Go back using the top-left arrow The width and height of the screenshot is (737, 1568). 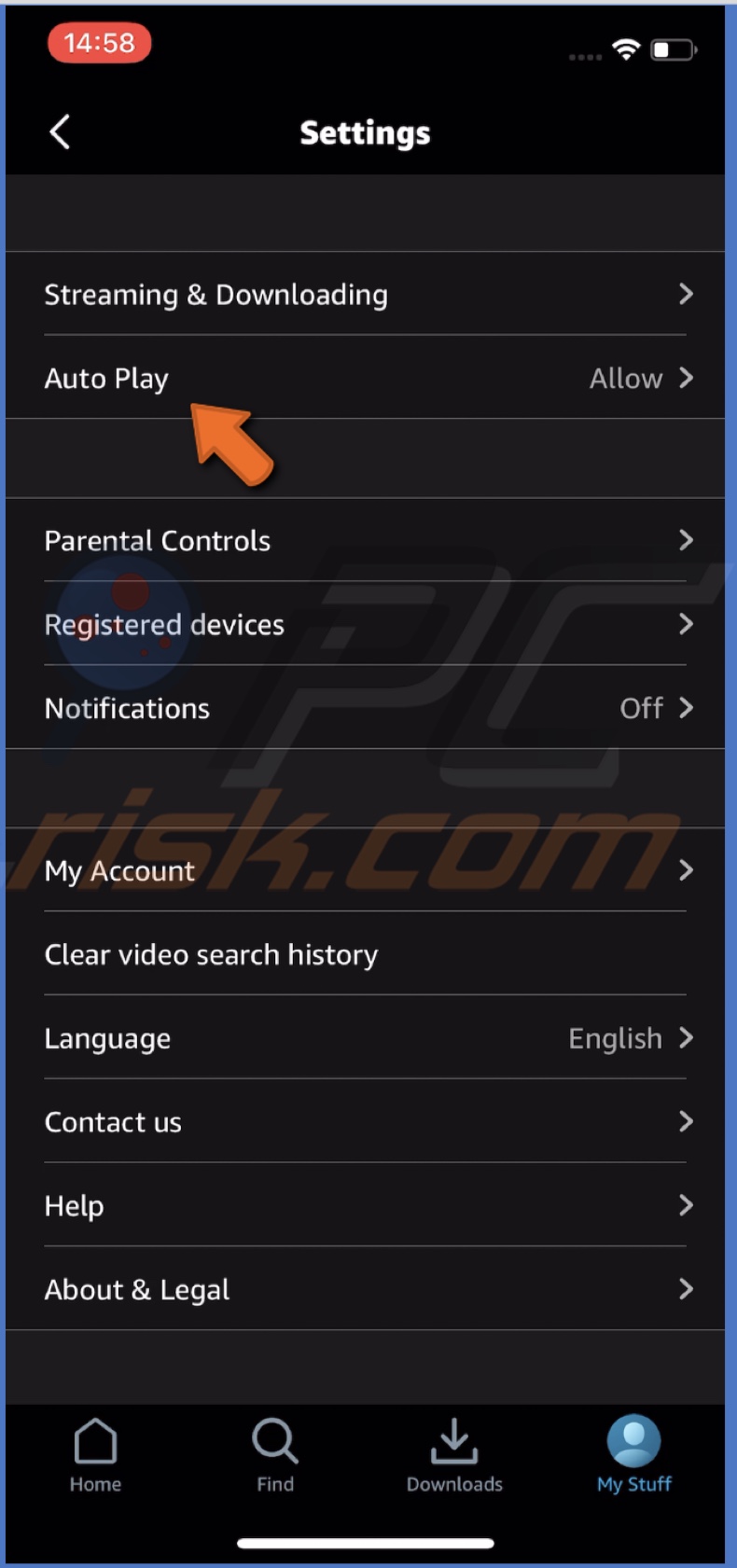pos(60,132)
